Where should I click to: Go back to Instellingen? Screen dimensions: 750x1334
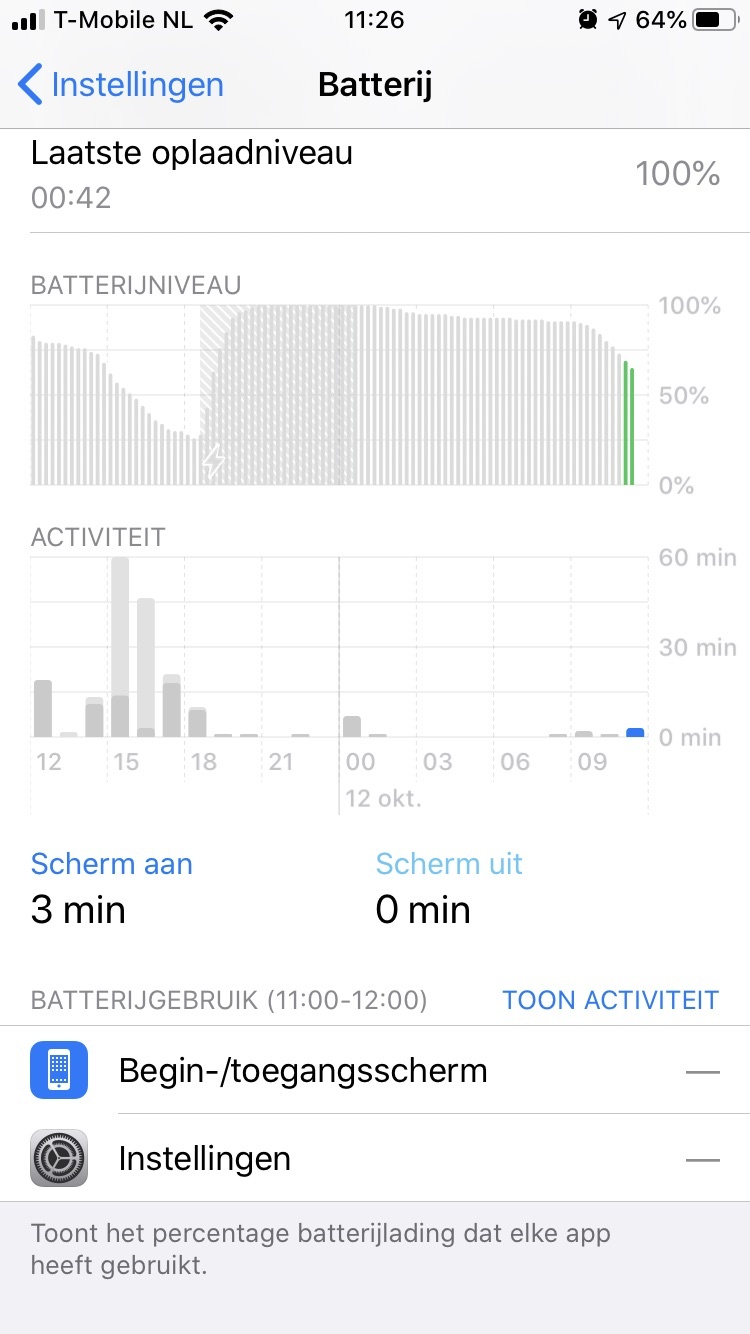point(121,85)
